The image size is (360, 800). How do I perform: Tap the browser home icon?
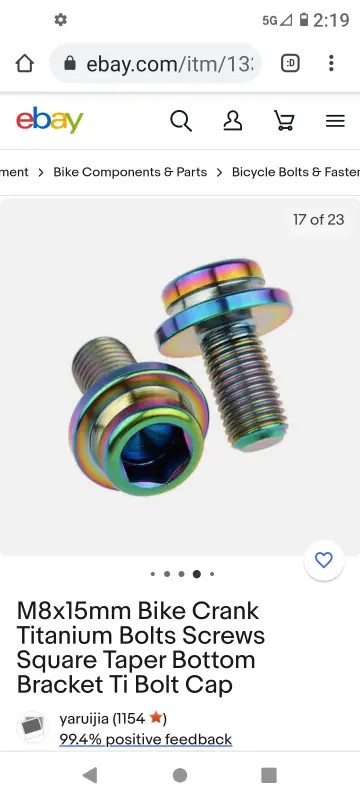pyautogui.click(x=24, y=64)
